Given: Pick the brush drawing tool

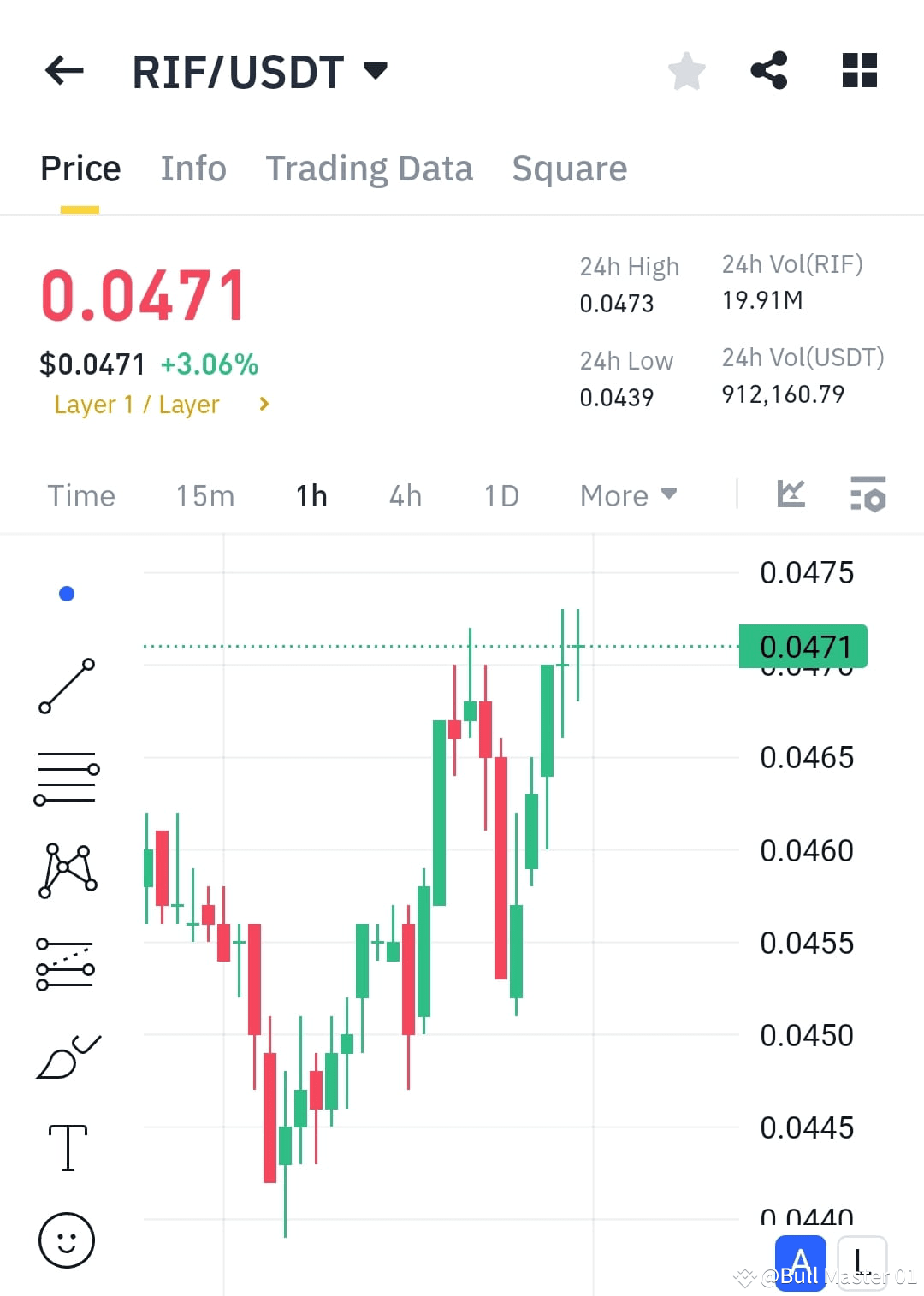Looking at the screenshot, I should 67,1054.
